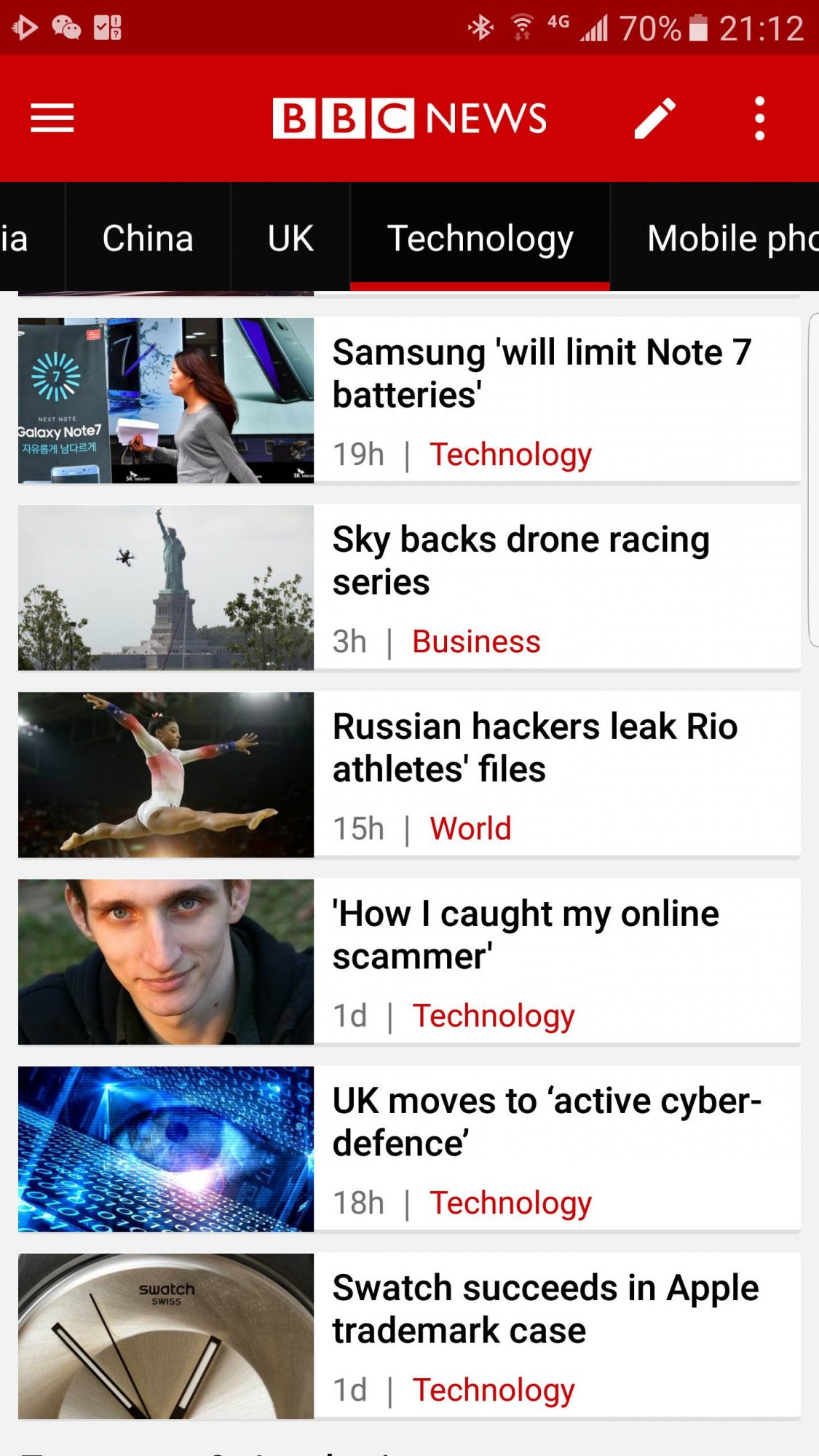
Task: Read the Sky drone racing series article
Action: (x=521, y=561)
